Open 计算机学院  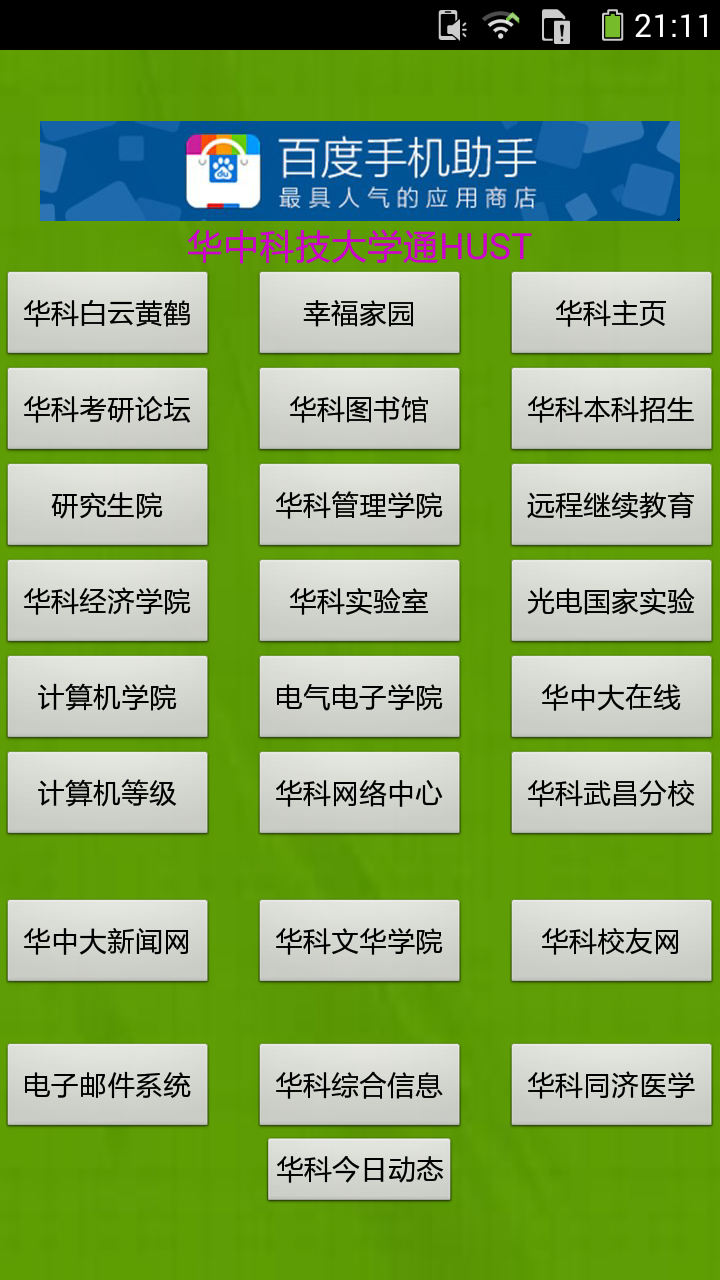click(x=107, y=696)
